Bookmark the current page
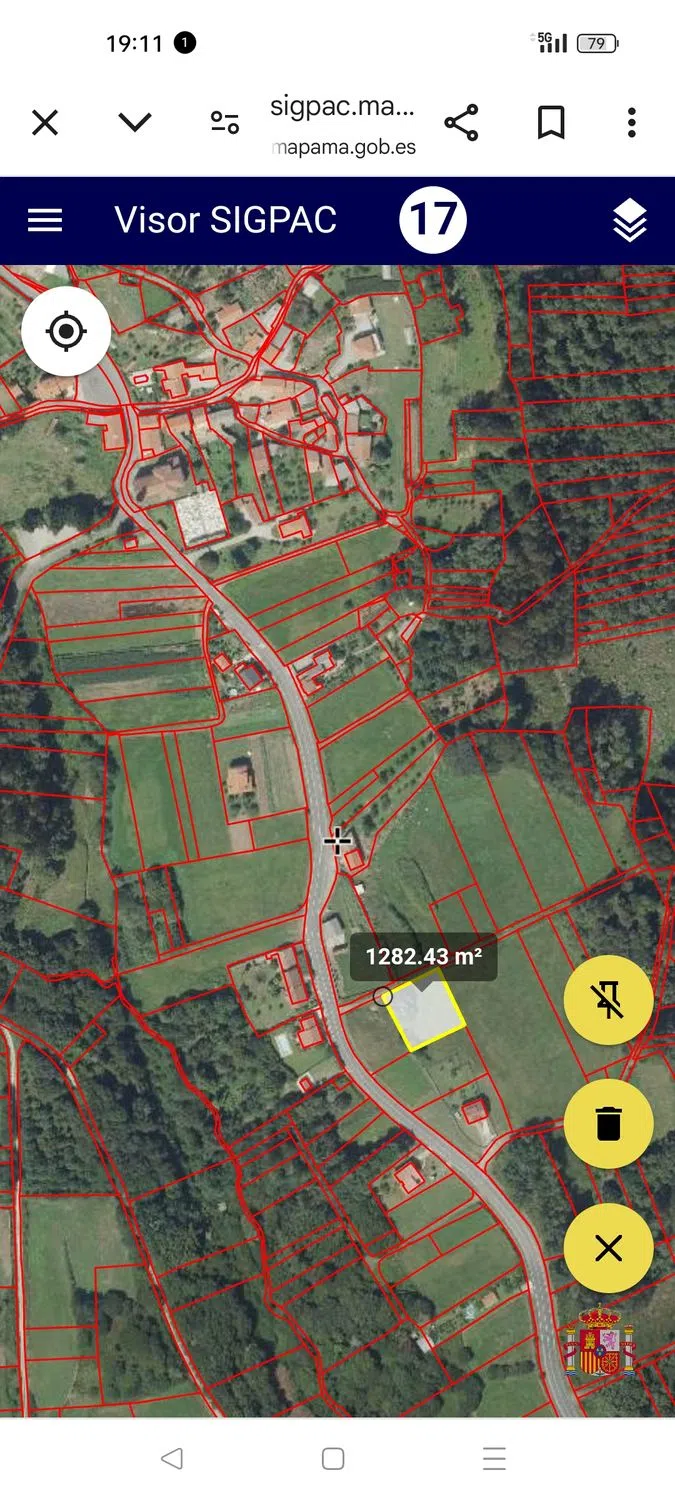Screen dimensions: 675x1500 [x=551, y=123]
